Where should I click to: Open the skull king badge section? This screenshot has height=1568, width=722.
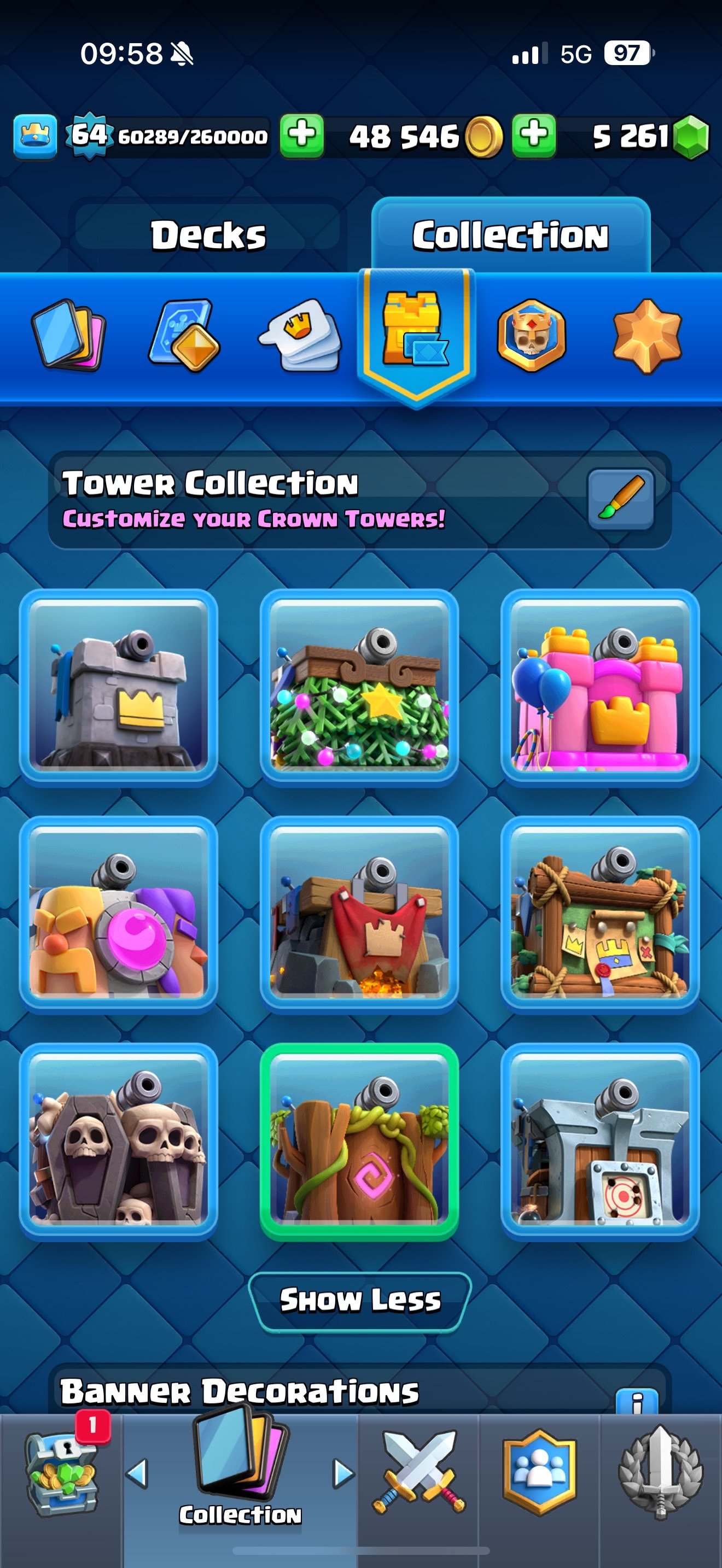(532, 335)
